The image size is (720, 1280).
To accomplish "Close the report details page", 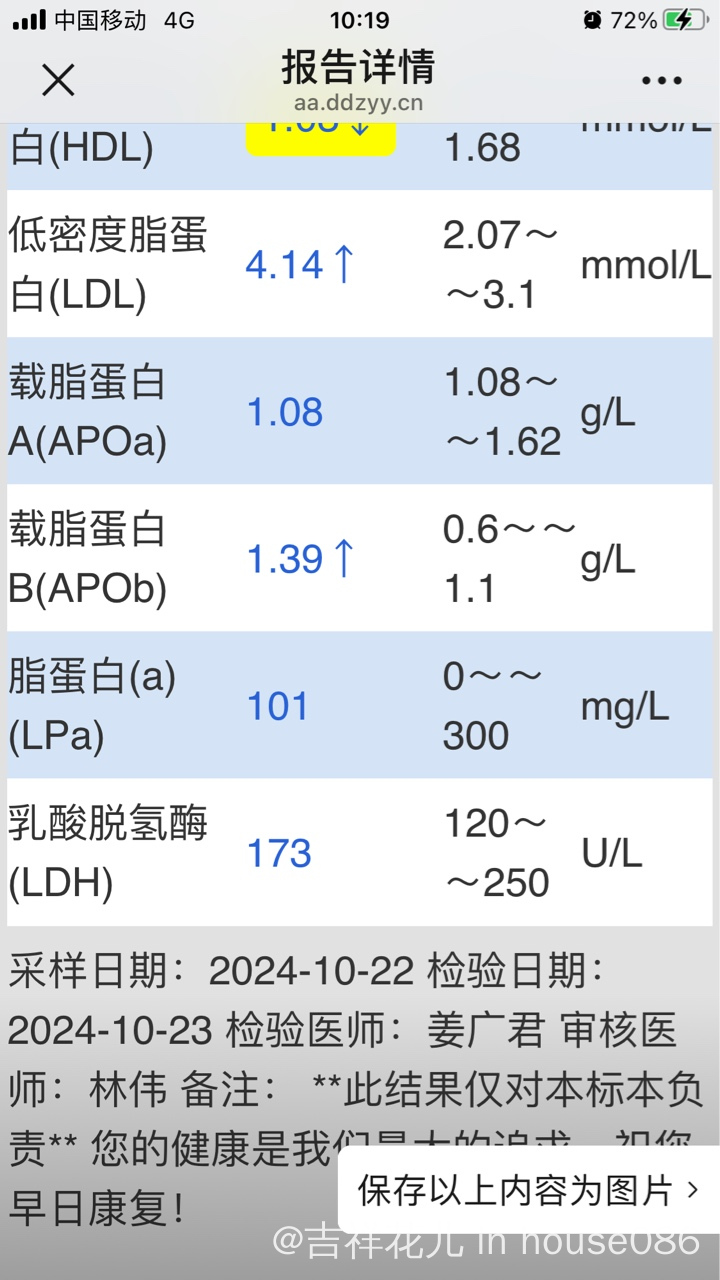I will point(58,81).
